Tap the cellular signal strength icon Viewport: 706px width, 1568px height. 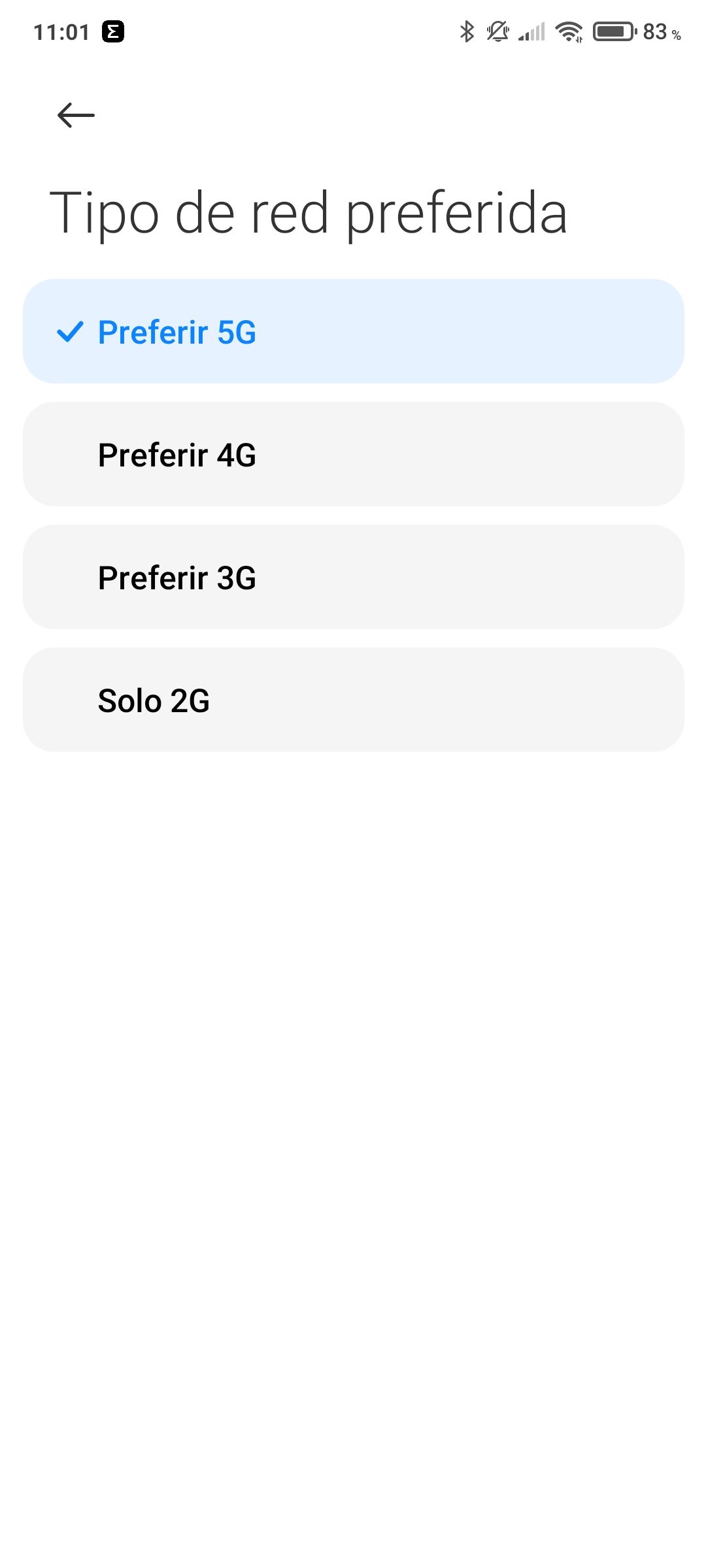coord(533,31)
